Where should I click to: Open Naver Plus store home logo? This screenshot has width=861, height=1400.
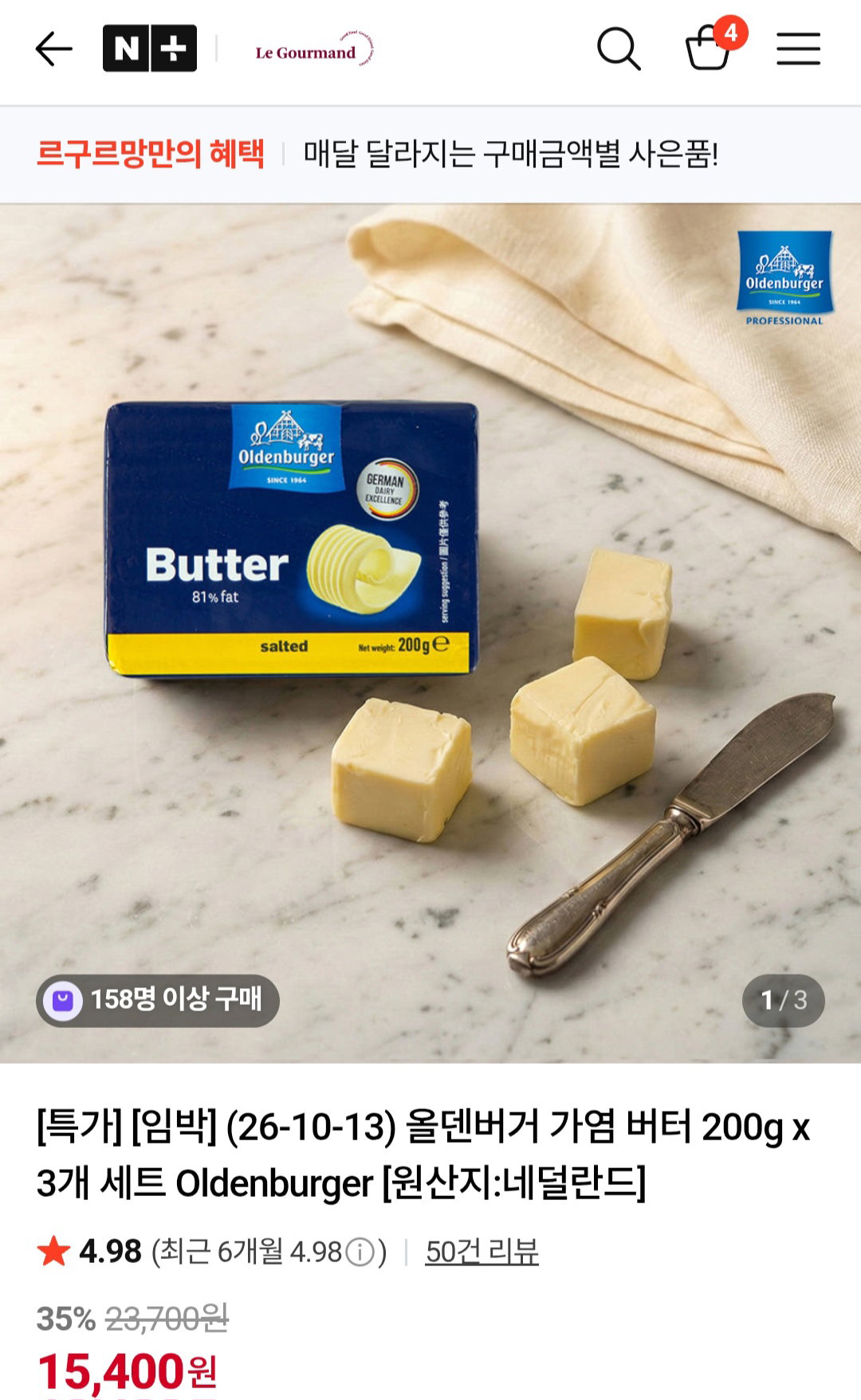point(150,49)
